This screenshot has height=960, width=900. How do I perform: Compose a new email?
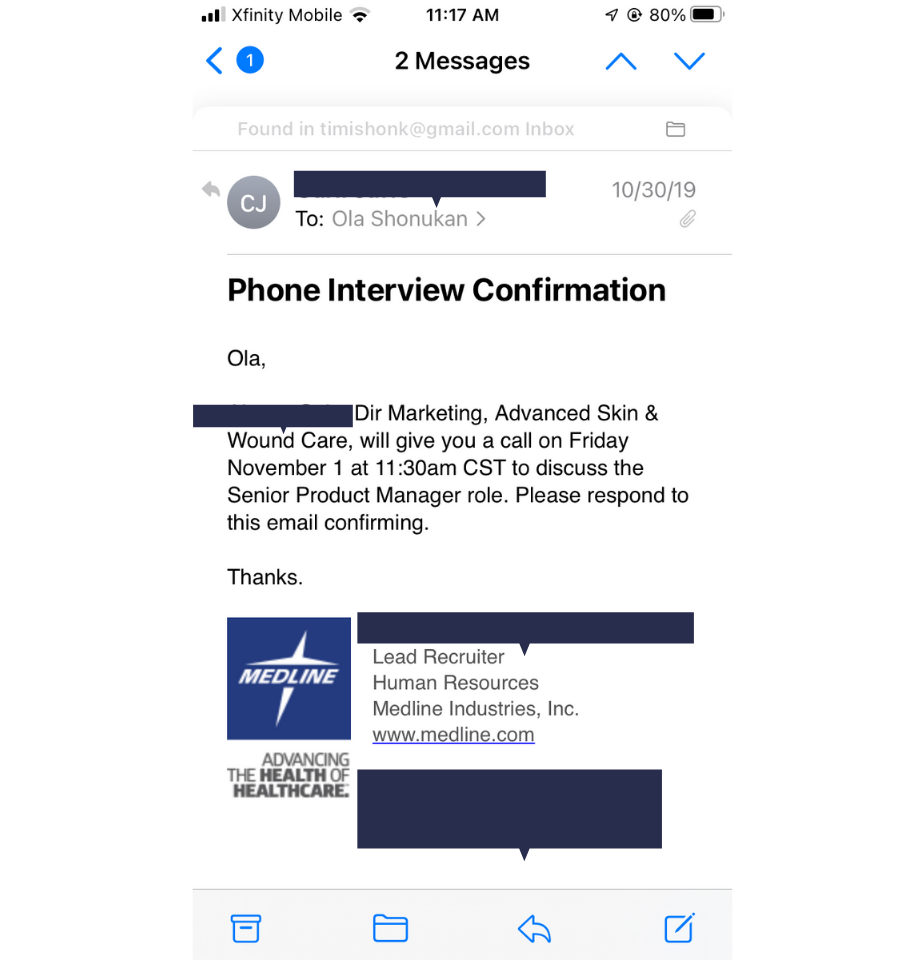pos(680,928)
